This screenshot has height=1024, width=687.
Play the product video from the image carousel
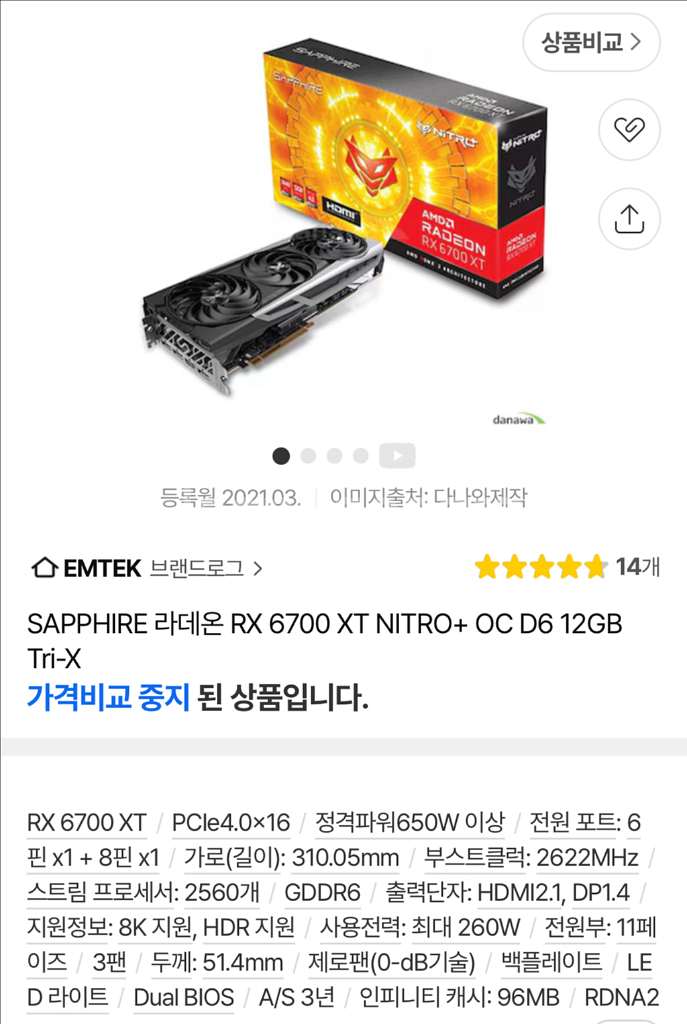[x=397, y=456]
